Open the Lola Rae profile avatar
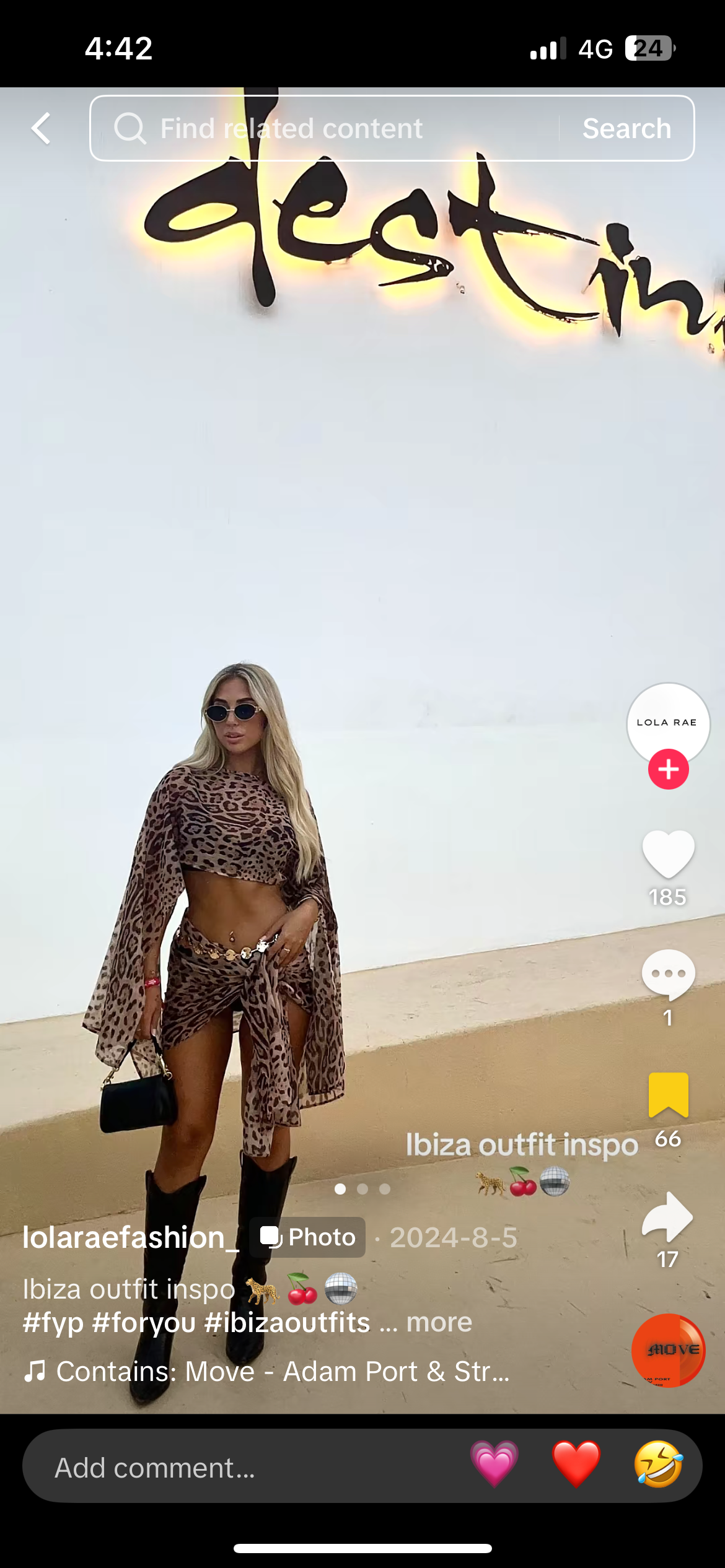Image resolution: width=725 pixels, height=1568 pixels. coord(668,722)
